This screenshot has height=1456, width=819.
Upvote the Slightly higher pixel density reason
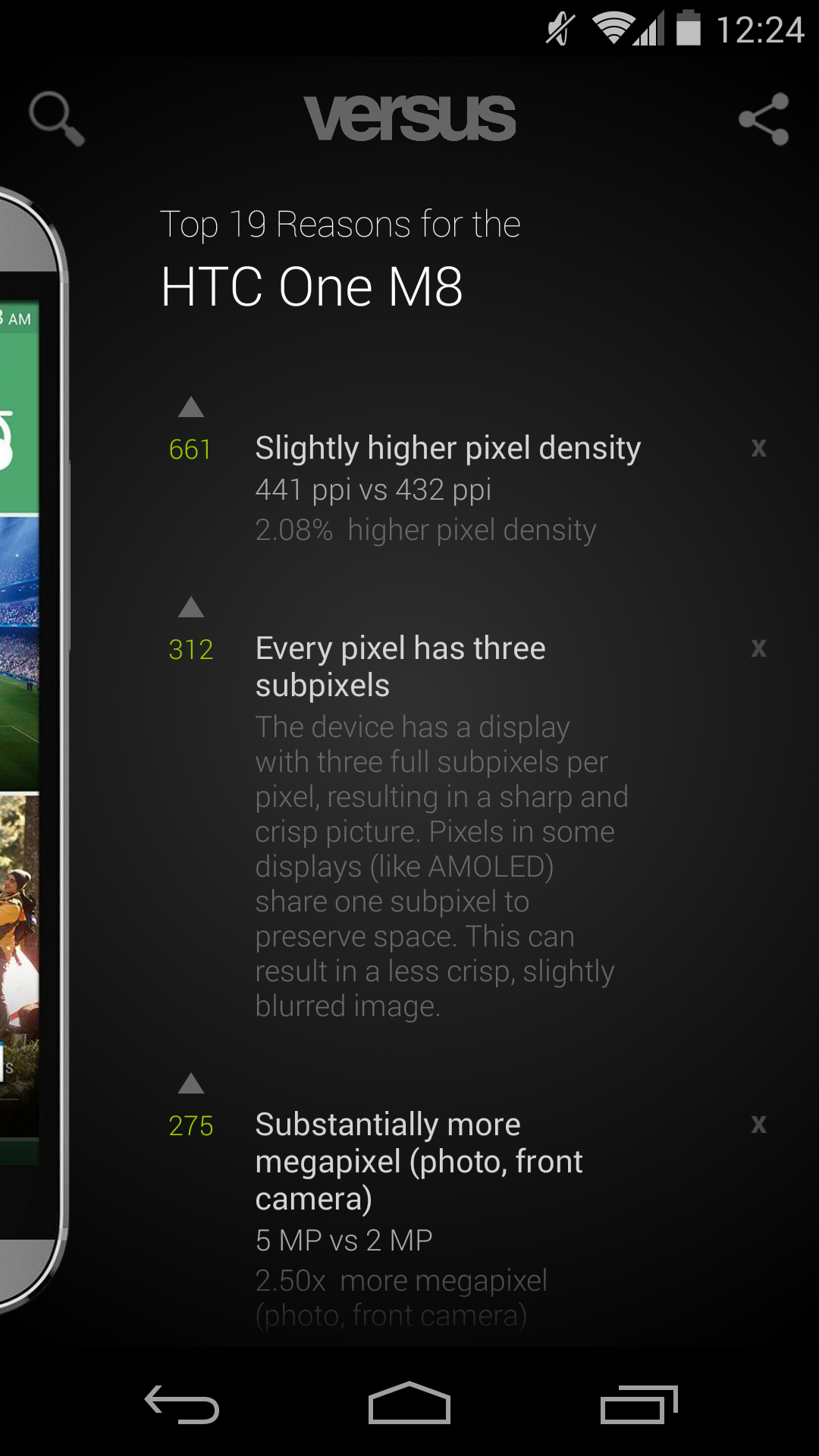191,407
